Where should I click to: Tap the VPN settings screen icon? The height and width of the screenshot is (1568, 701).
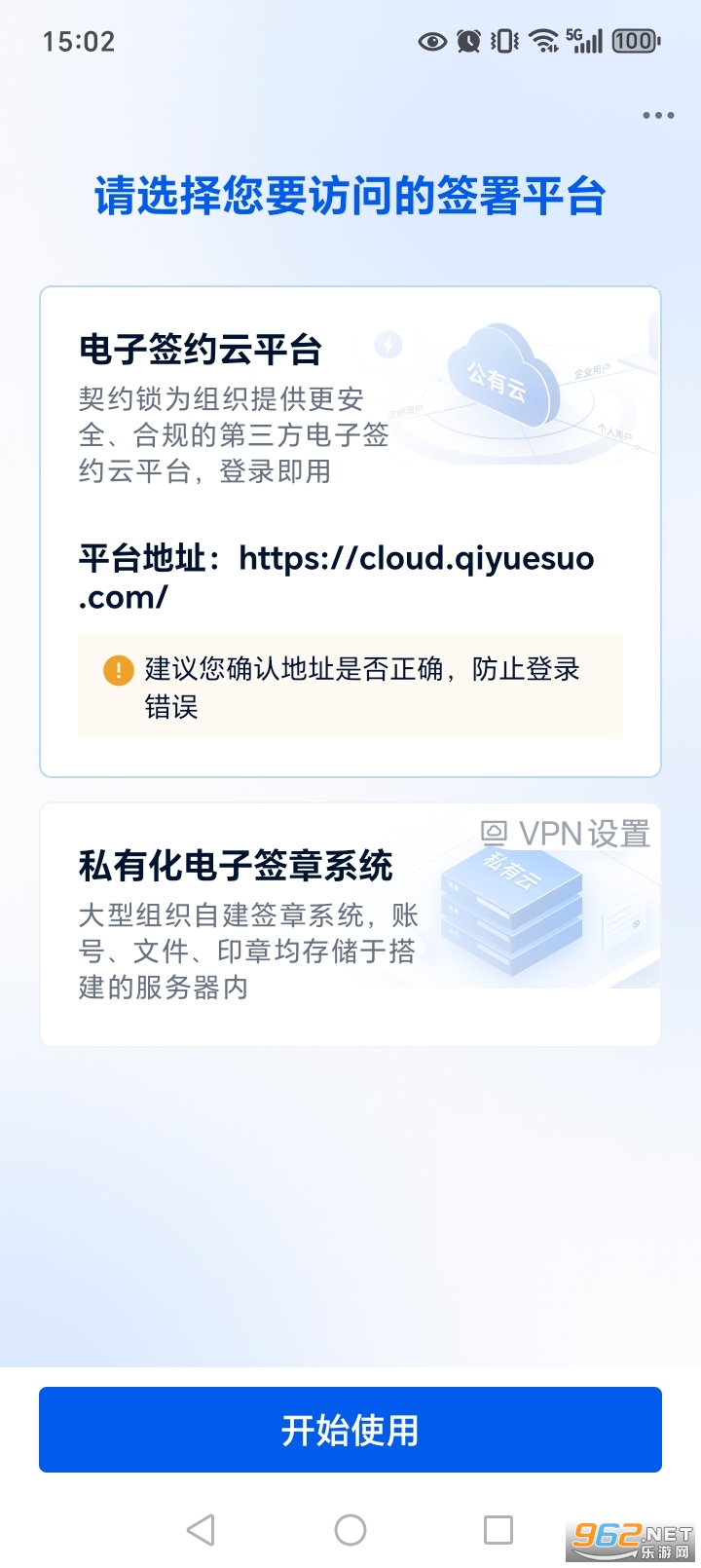(x=496, y=833)
